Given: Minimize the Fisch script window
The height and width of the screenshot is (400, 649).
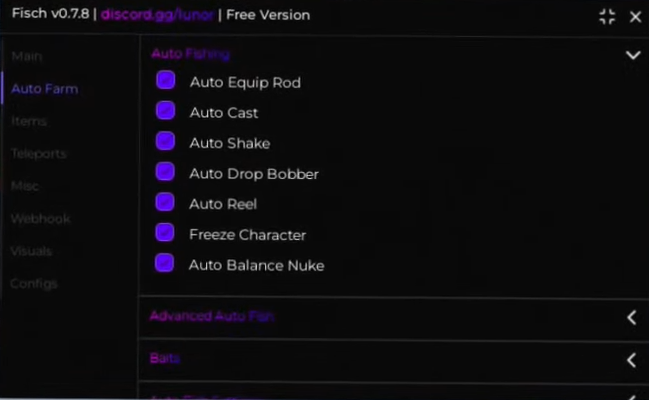Looking at the screenshot, I should click(x=606, y=16).
